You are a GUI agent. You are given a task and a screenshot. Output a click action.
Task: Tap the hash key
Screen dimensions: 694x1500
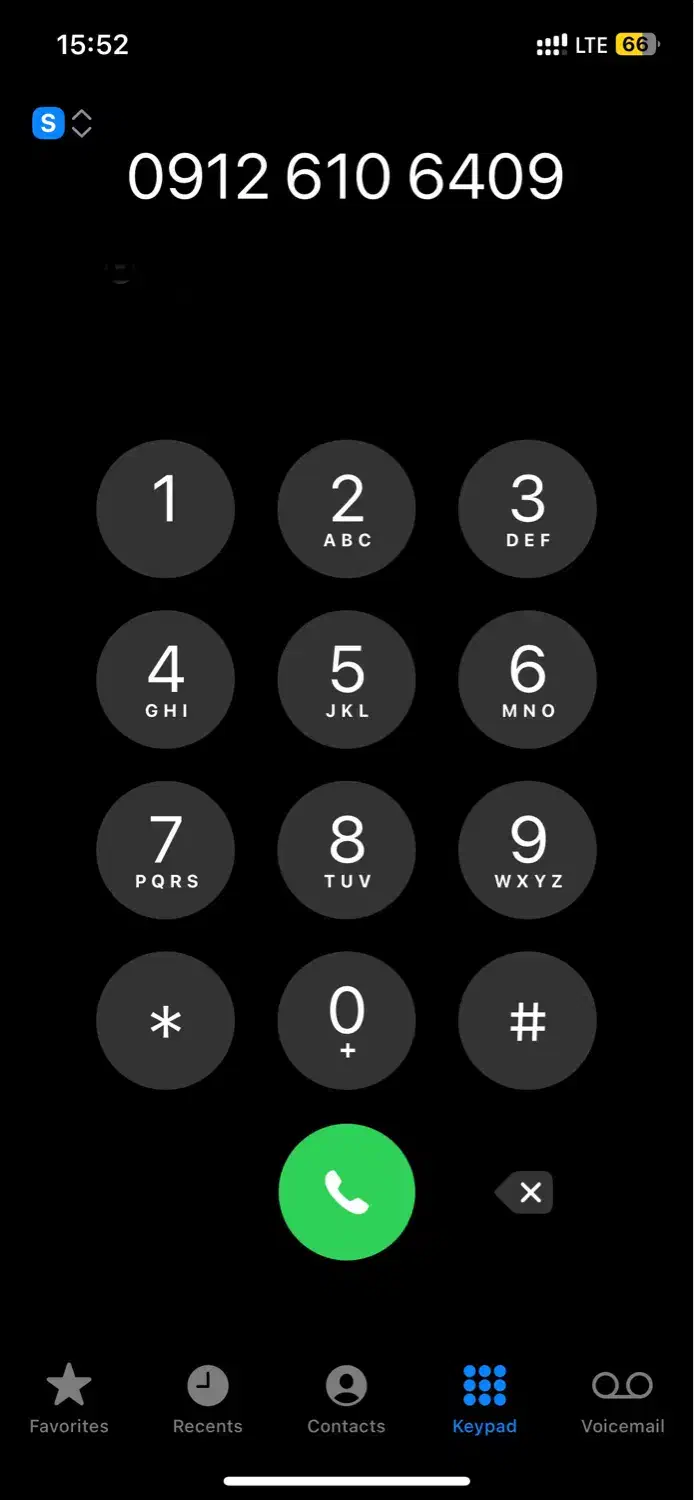click(x=527, y=1021)
